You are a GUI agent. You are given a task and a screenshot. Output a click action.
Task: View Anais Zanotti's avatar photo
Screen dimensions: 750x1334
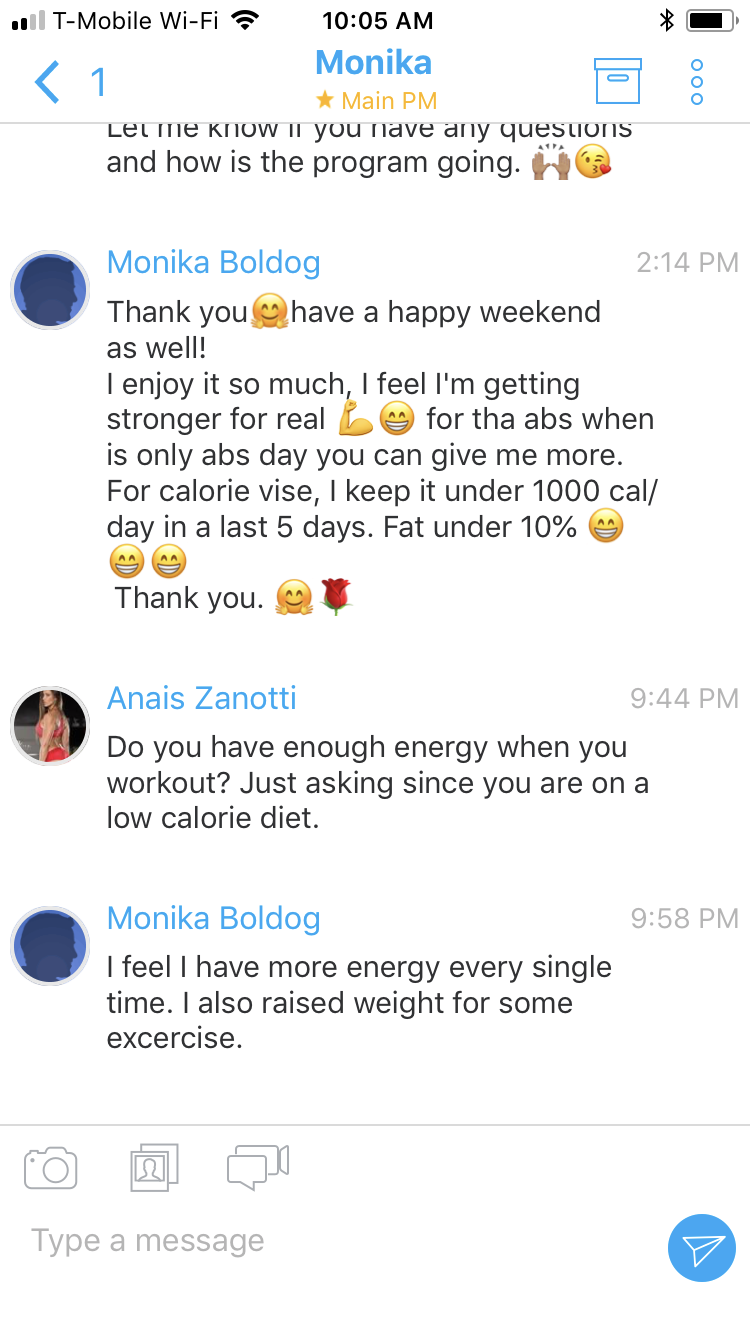pos(50,725)
